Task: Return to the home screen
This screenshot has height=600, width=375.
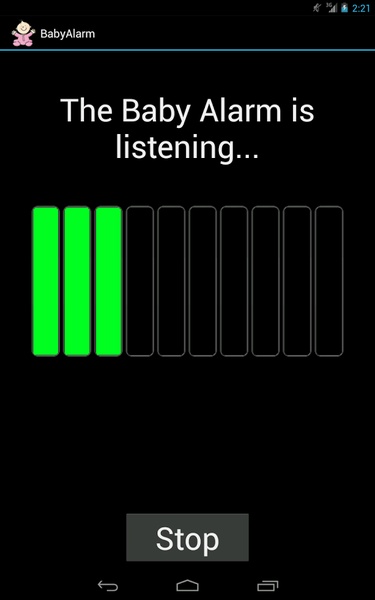Action: pos(188,585)
